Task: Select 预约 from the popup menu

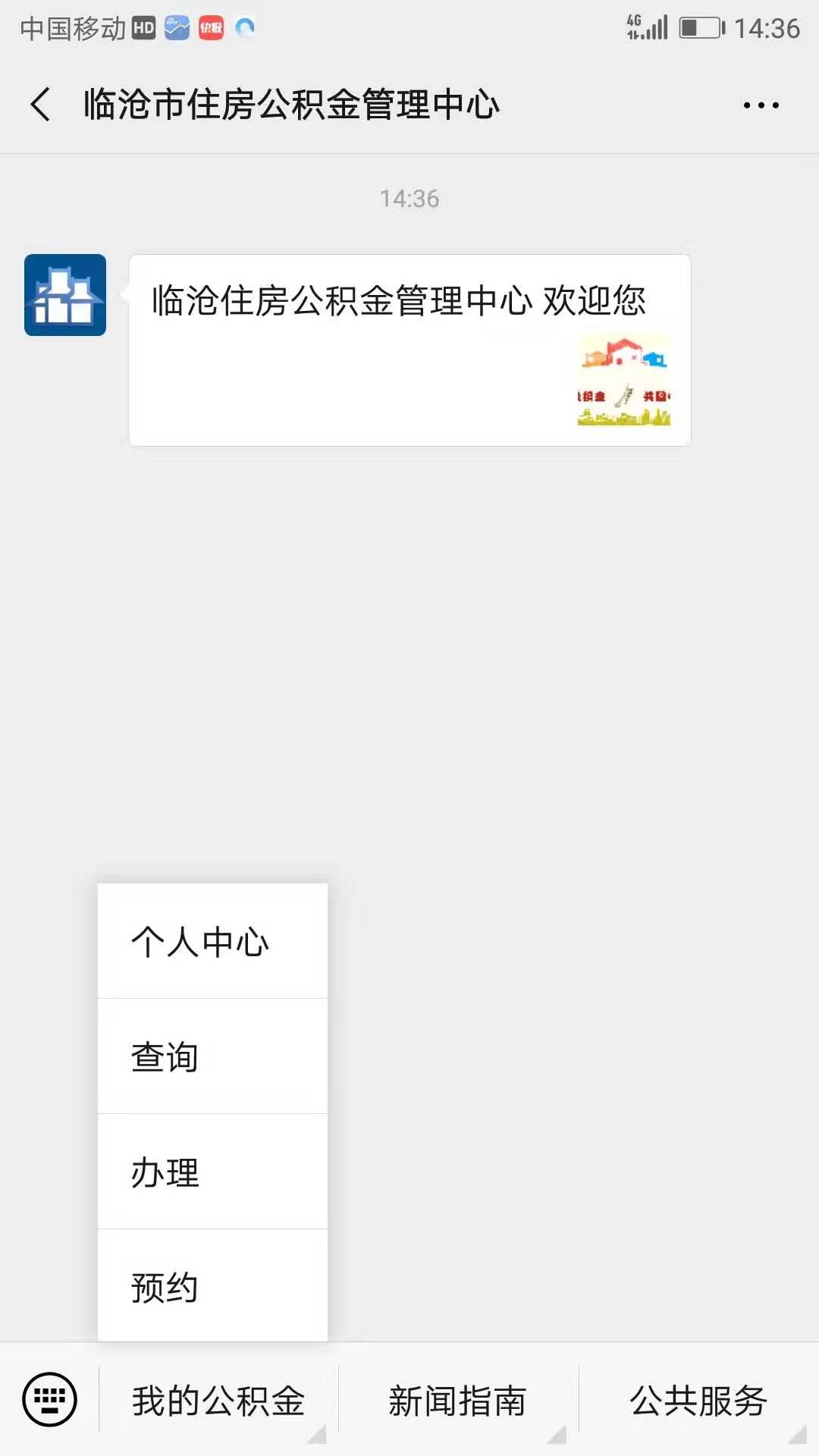Action: pyautogui.click(x=212, y=1286)
